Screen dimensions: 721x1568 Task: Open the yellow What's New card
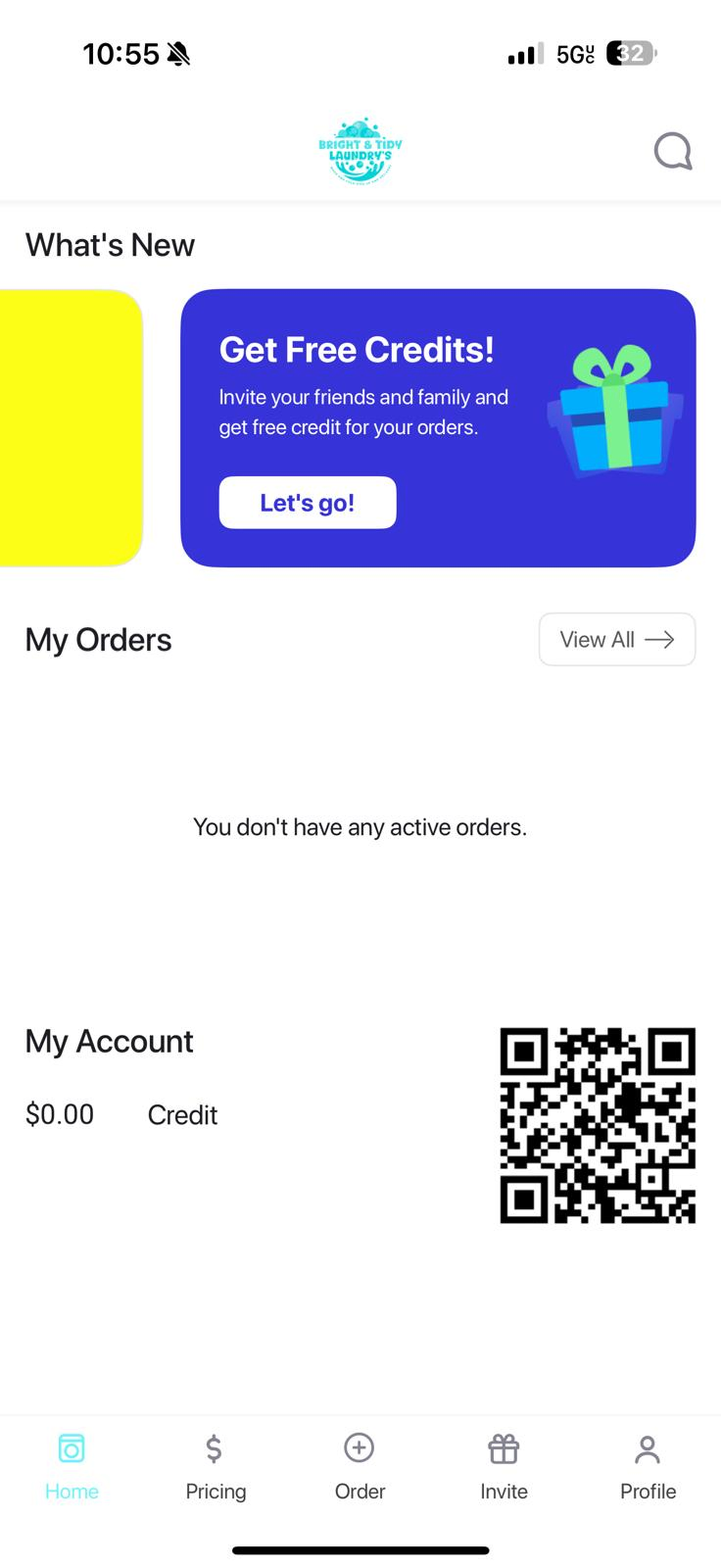click(x=69, y=427)
